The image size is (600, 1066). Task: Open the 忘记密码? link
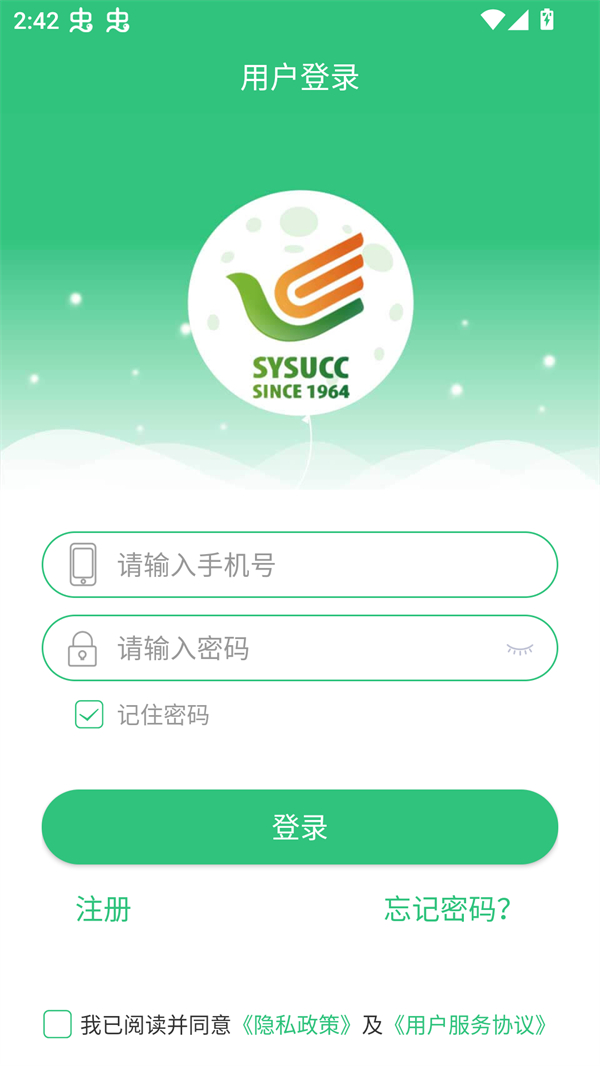click(448, 909)
